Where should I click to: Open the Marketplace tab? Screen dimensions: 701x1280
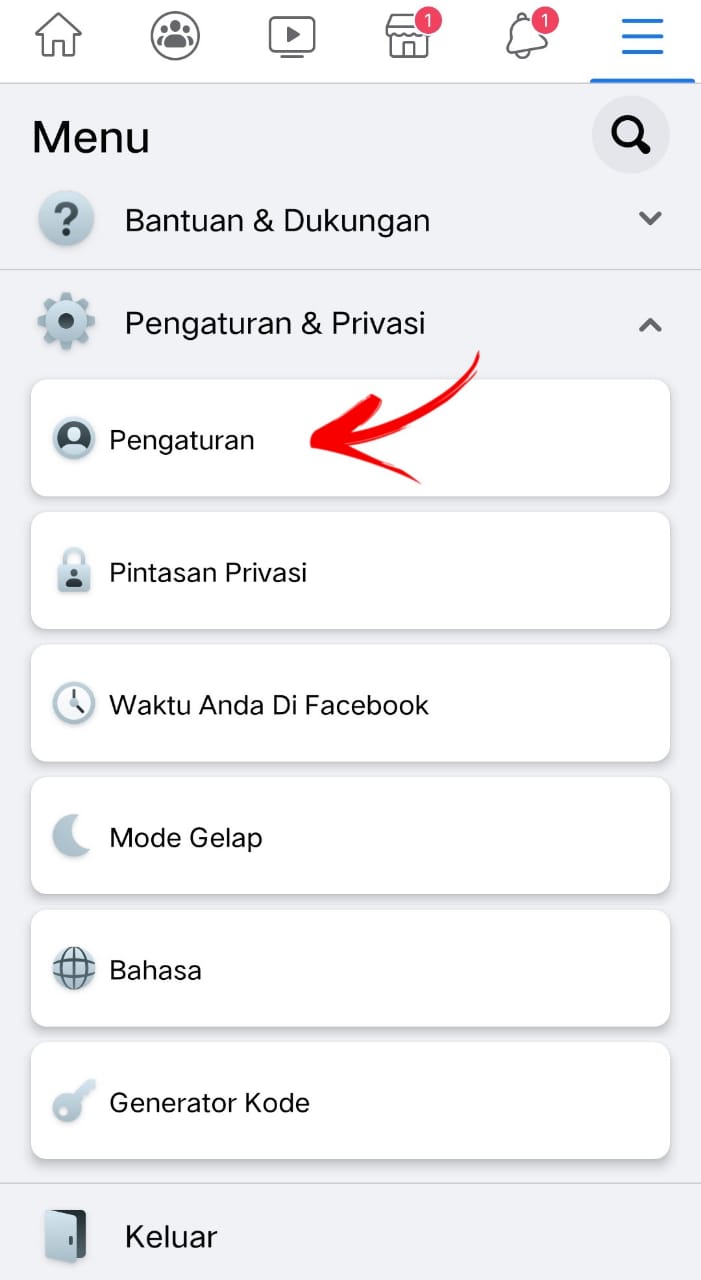(x=411, y=34)
